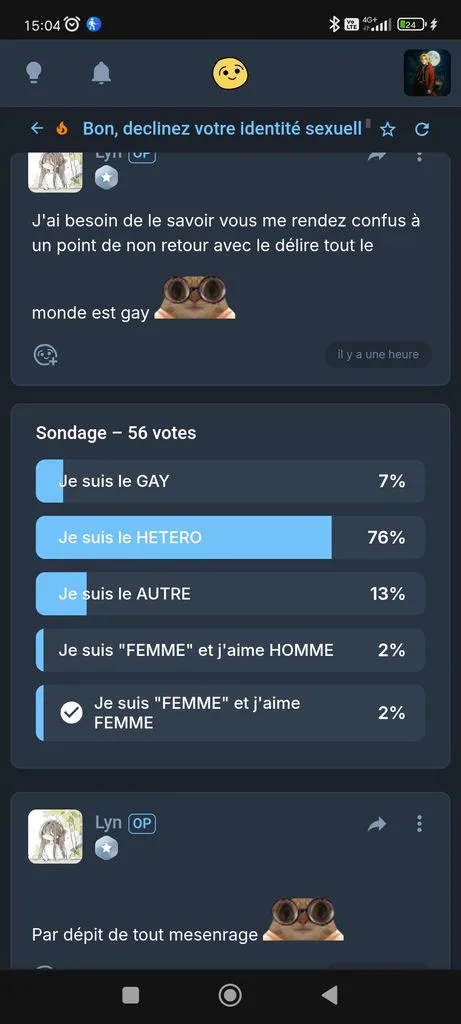461x1024 pixels.
Task: Refresh the topic
Action: pyautogui.click(x=422, y=129)
